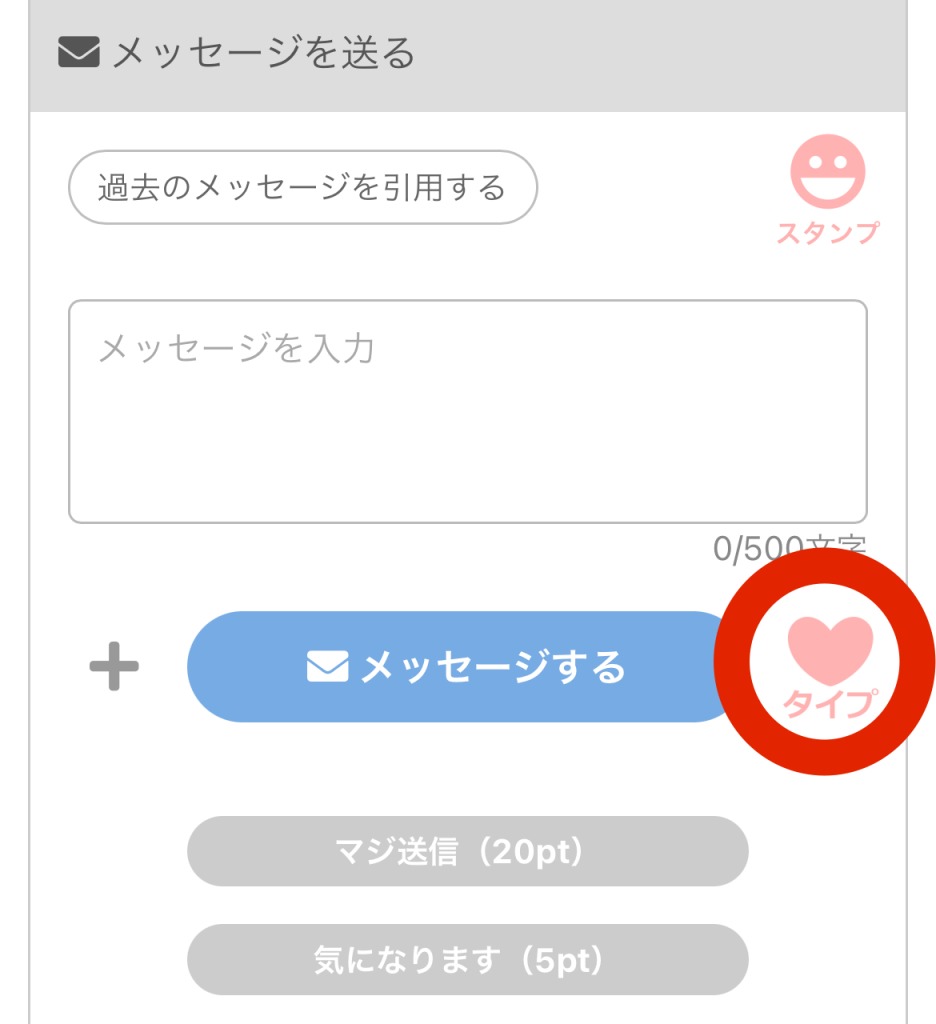Tap 過去のメッセージを引用する button
936x1024 pixels.
pyautogui.click(x=302, y=187)
